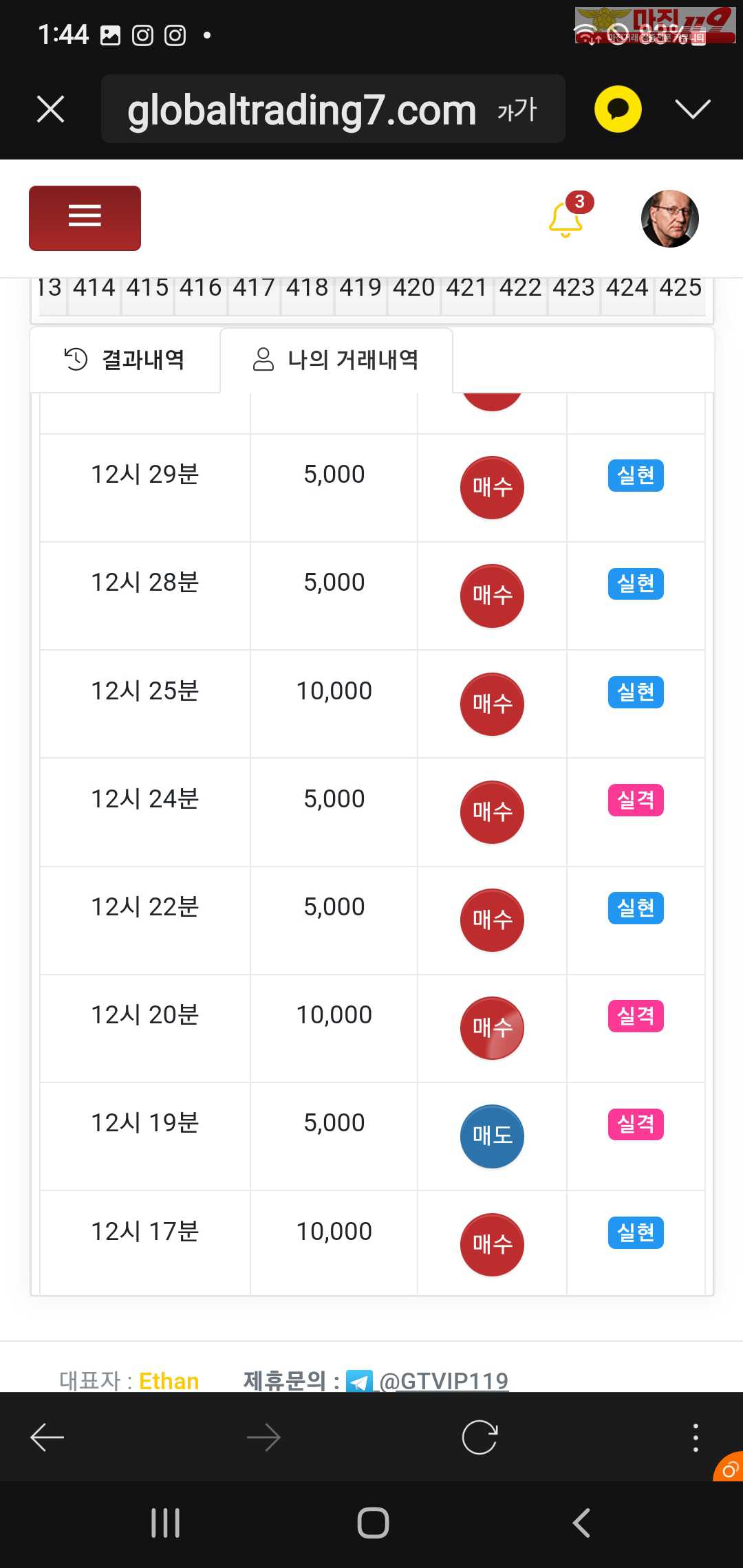743x1568 pixels.
Task: Open the recent apps view
Action: click(x=166, y=1523)
